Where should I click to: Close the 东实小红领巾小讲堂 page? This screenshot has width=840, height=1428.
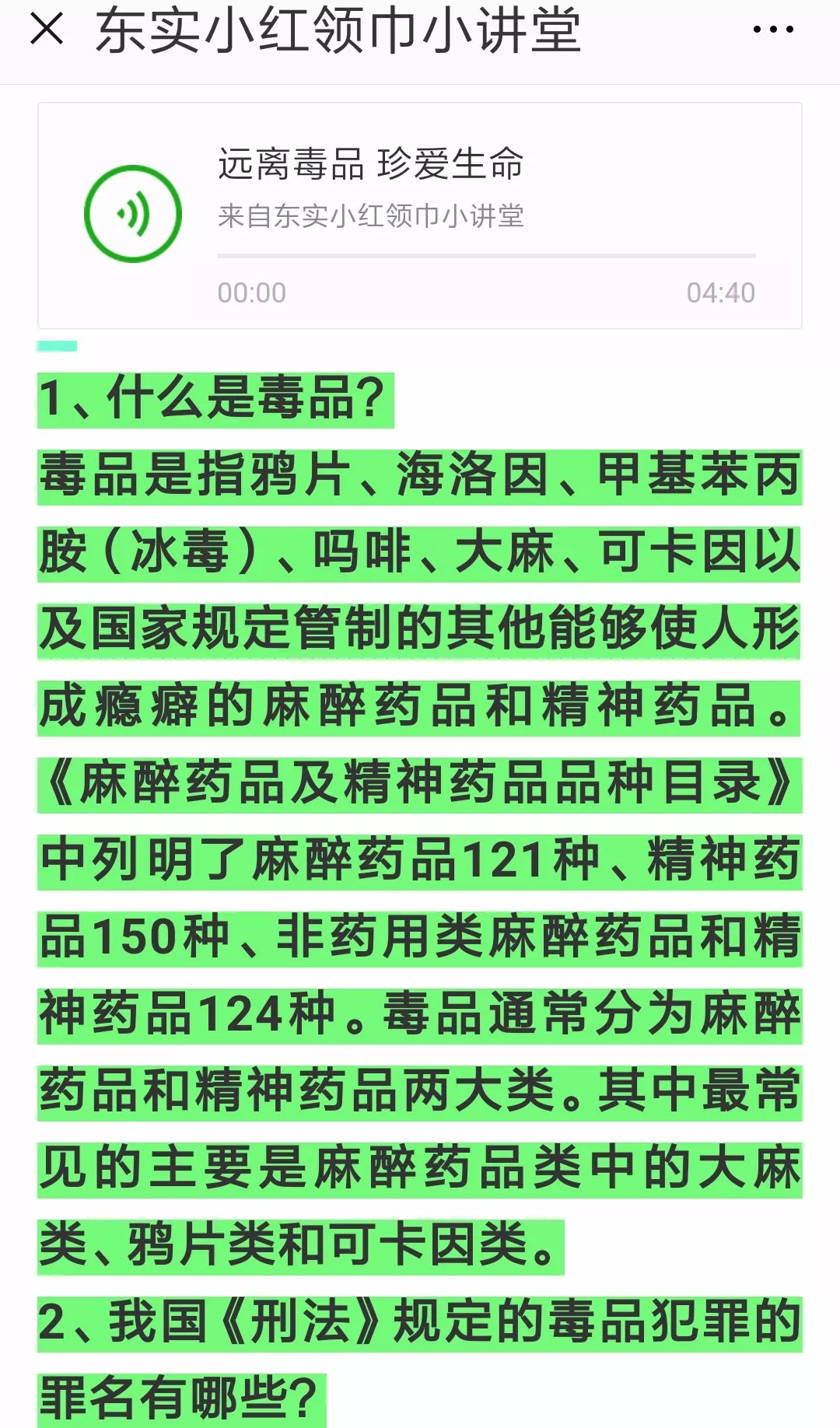pyautogui.click(x=47, y=30)
